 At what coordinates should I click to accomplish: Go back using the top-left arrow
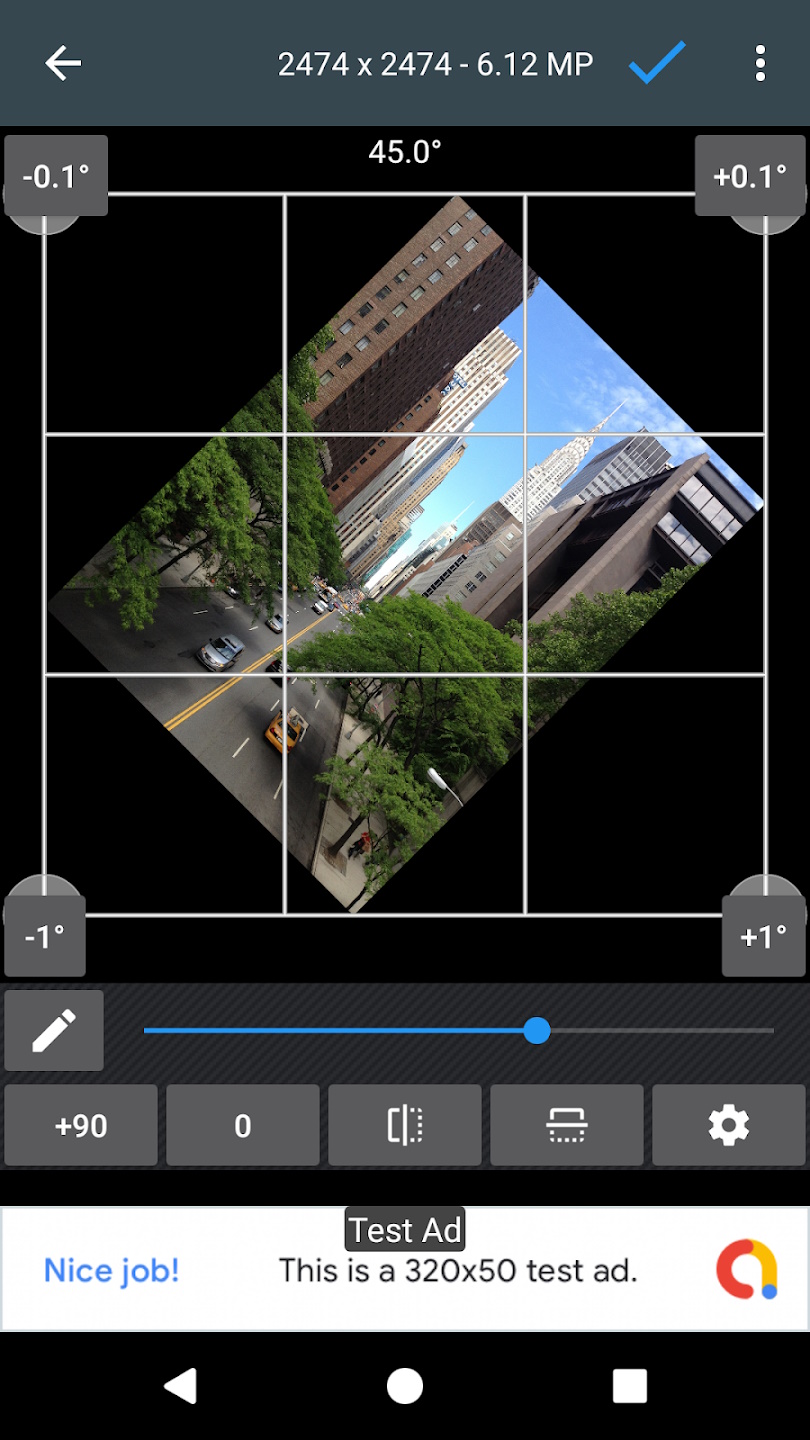point(62,64)
